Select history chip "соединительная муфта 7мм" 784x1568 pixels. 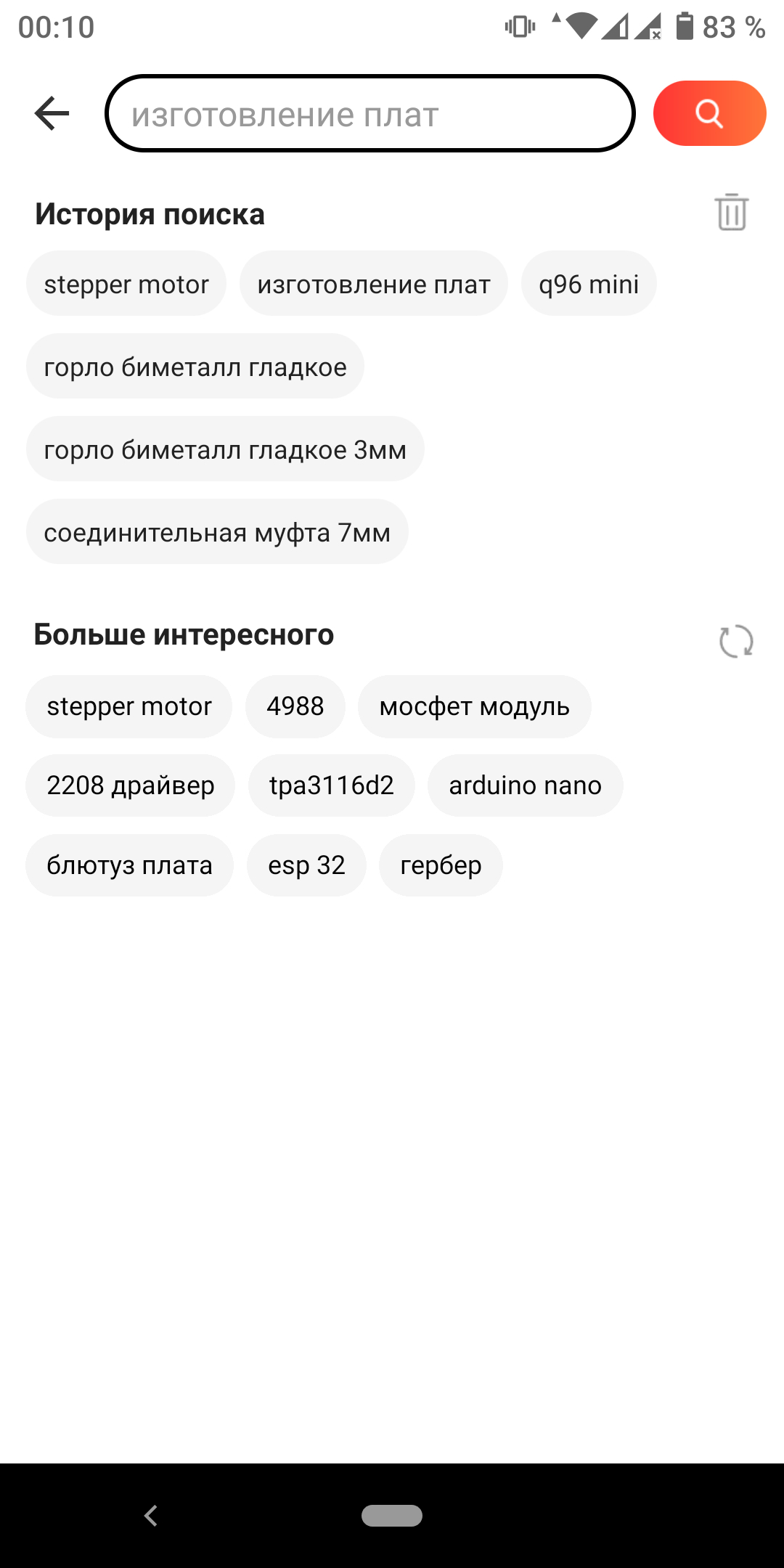217,532
